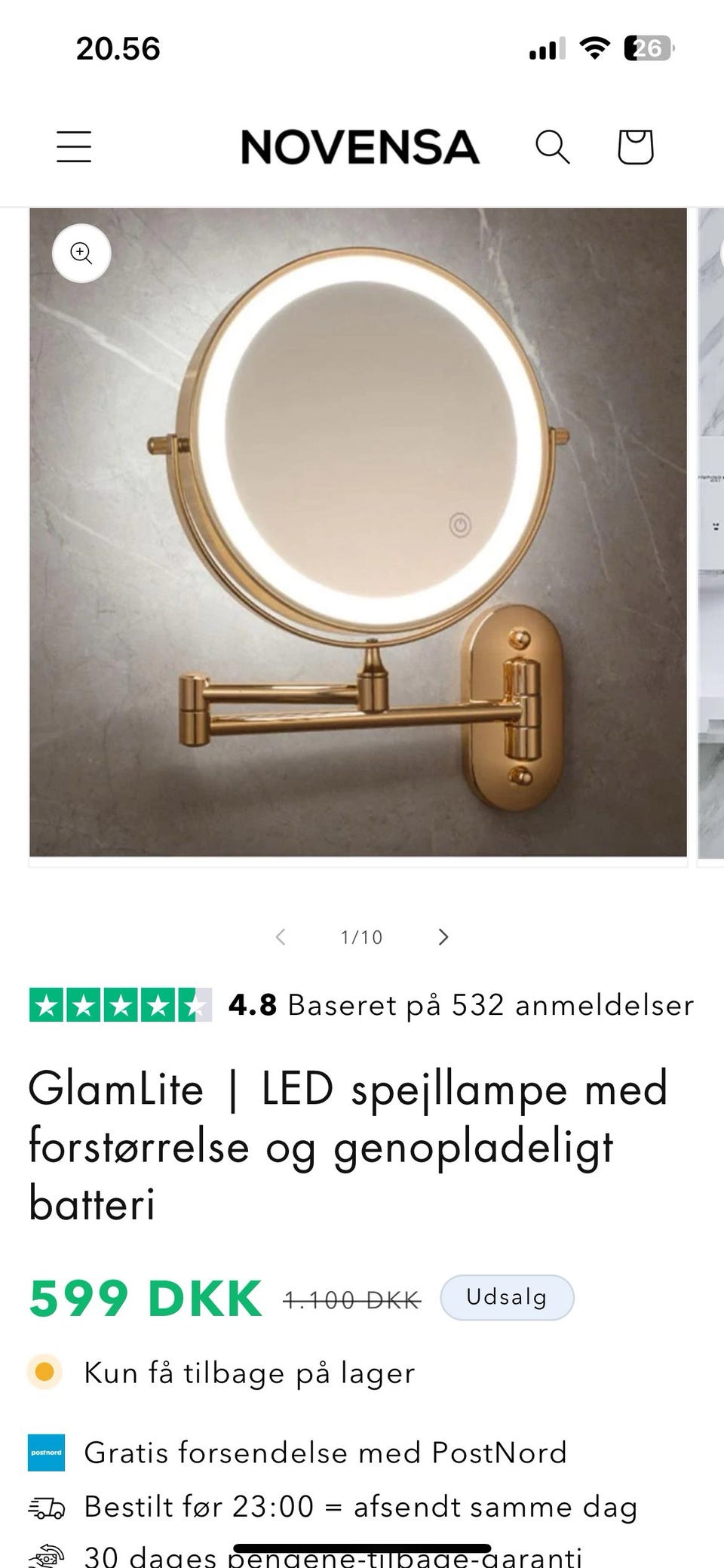Click the crossed-out 1.100 DKK original price

pyautogui.click(x=351, y=1297)
